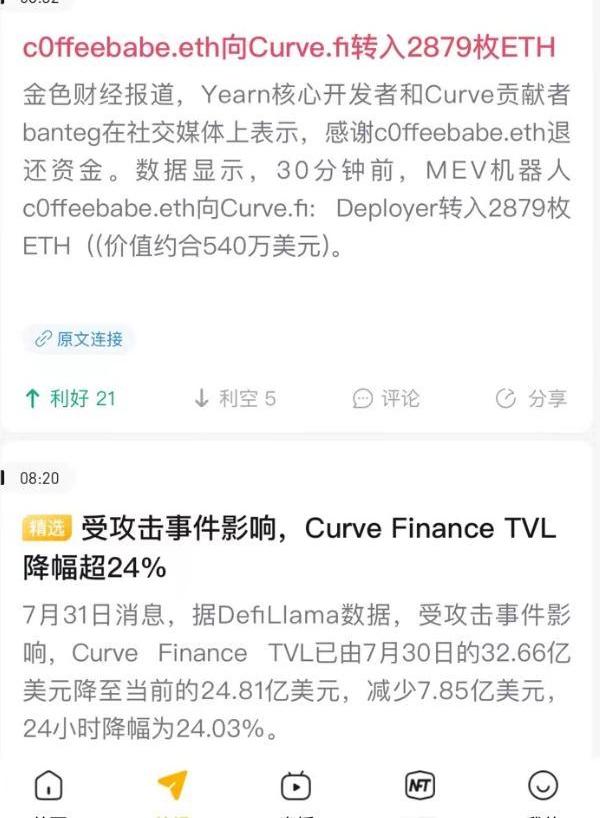Viewport: 600px width, 818px height.
Task: Open 评论 comments for the ETH news
Action: [386, 399]
